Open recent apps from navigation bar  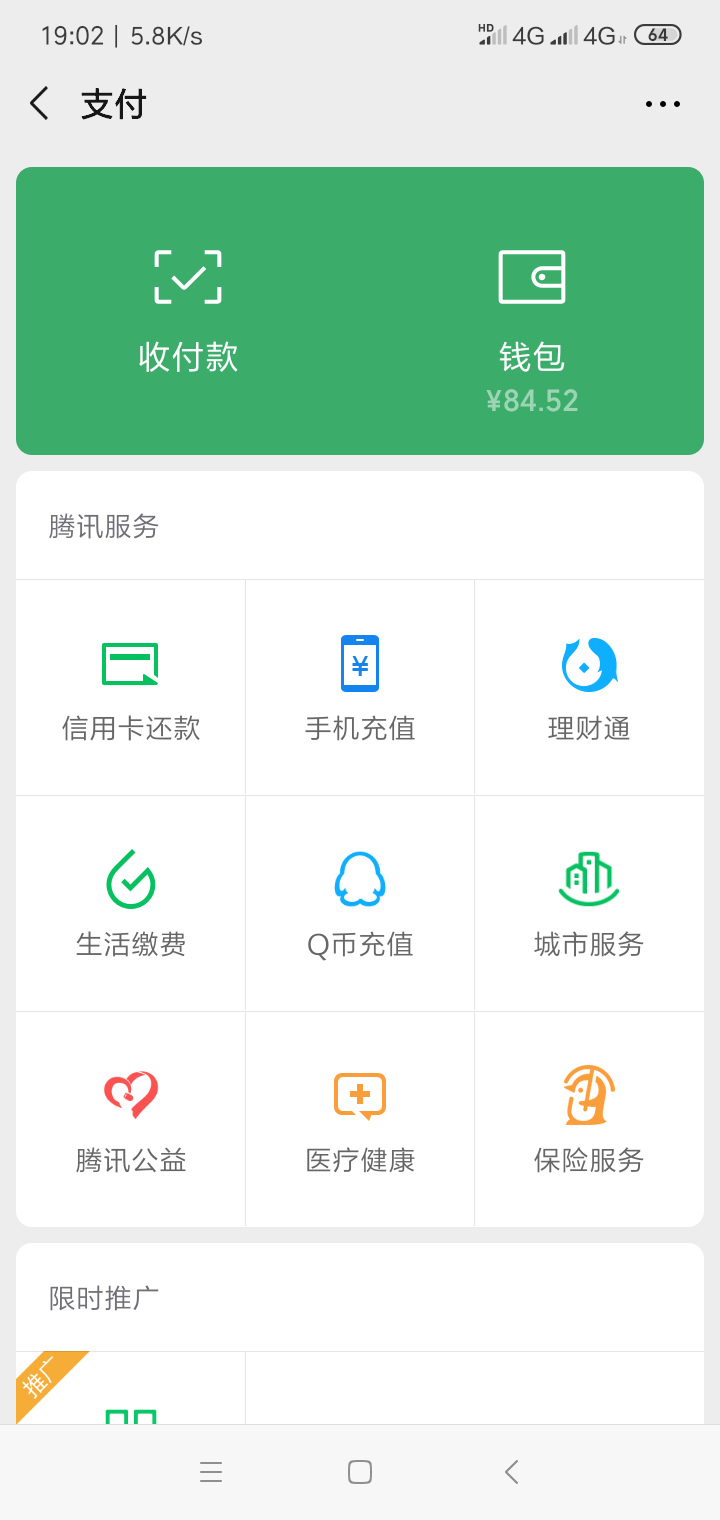211,1472
